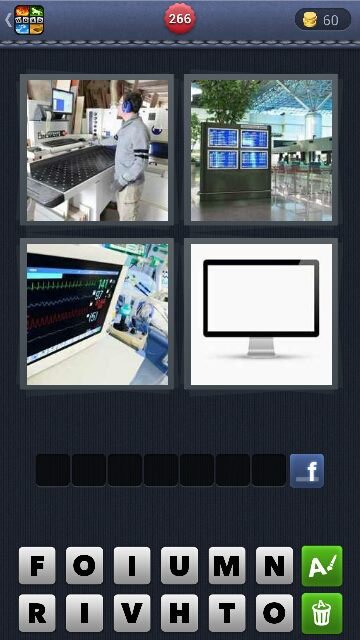The height and width of the screenshot is (640, 360).
Task: Enlarge the hospital heart monitor photo
Action: [x=97, y=314]
